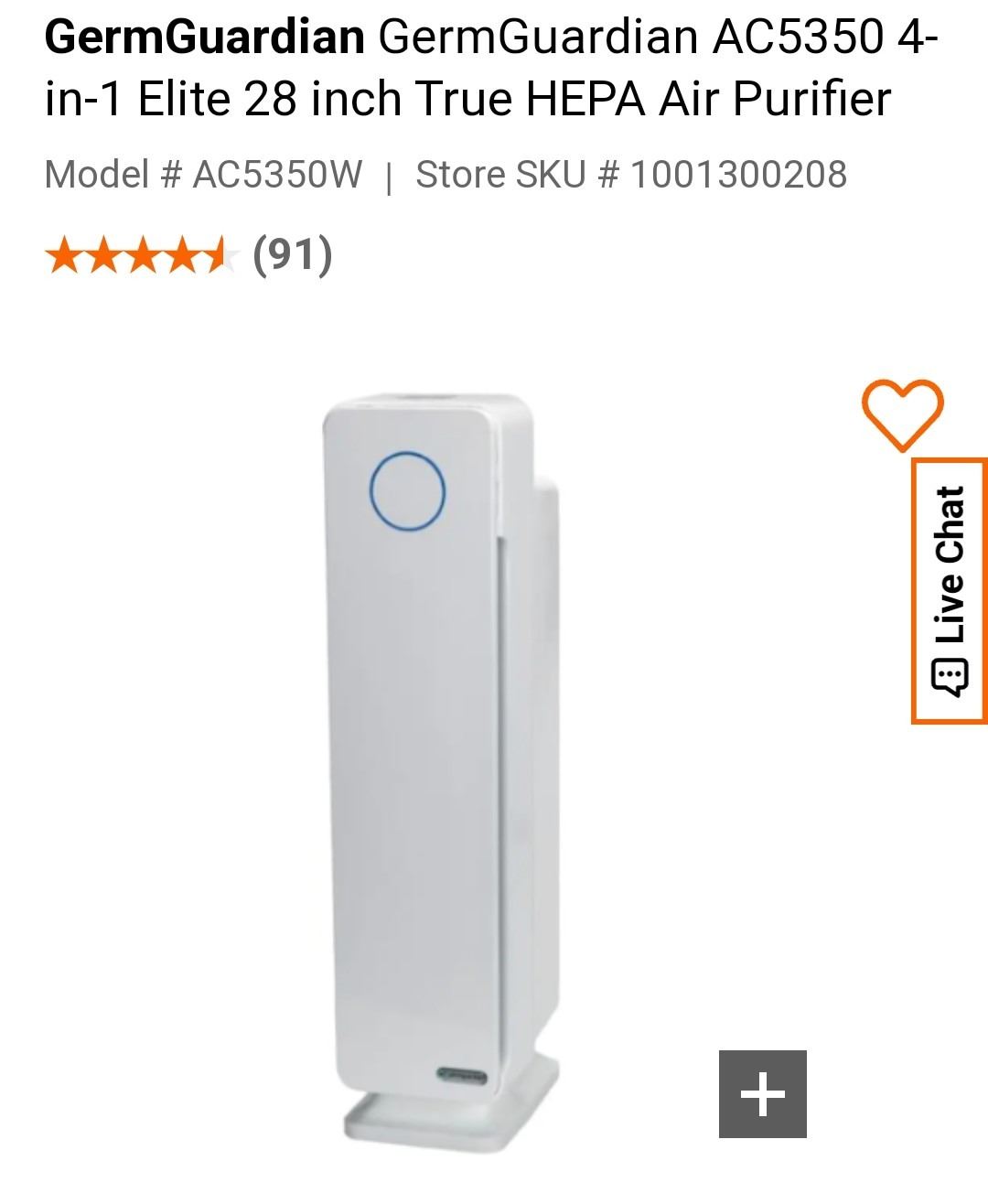Add the air purifier to favorites
Viewport: 988px width, 1204px height.
pos(902,414)
